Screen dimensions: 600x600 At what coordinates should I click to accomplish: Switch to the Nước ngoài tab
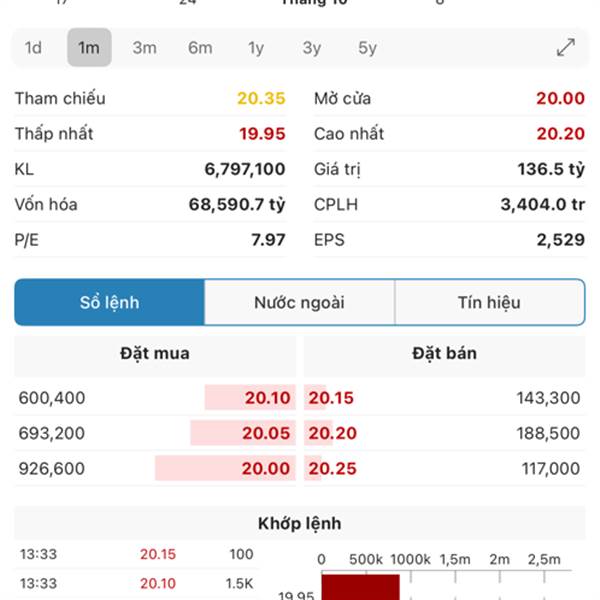(299, 302)
